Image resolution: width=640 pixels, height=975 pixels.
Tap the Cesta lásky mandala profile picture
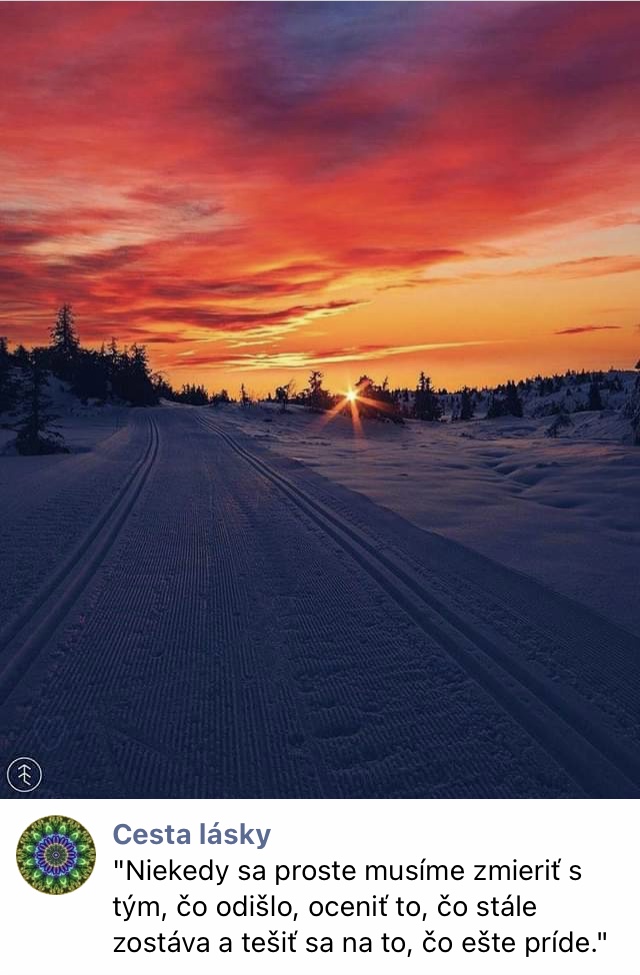coord(56,855)
